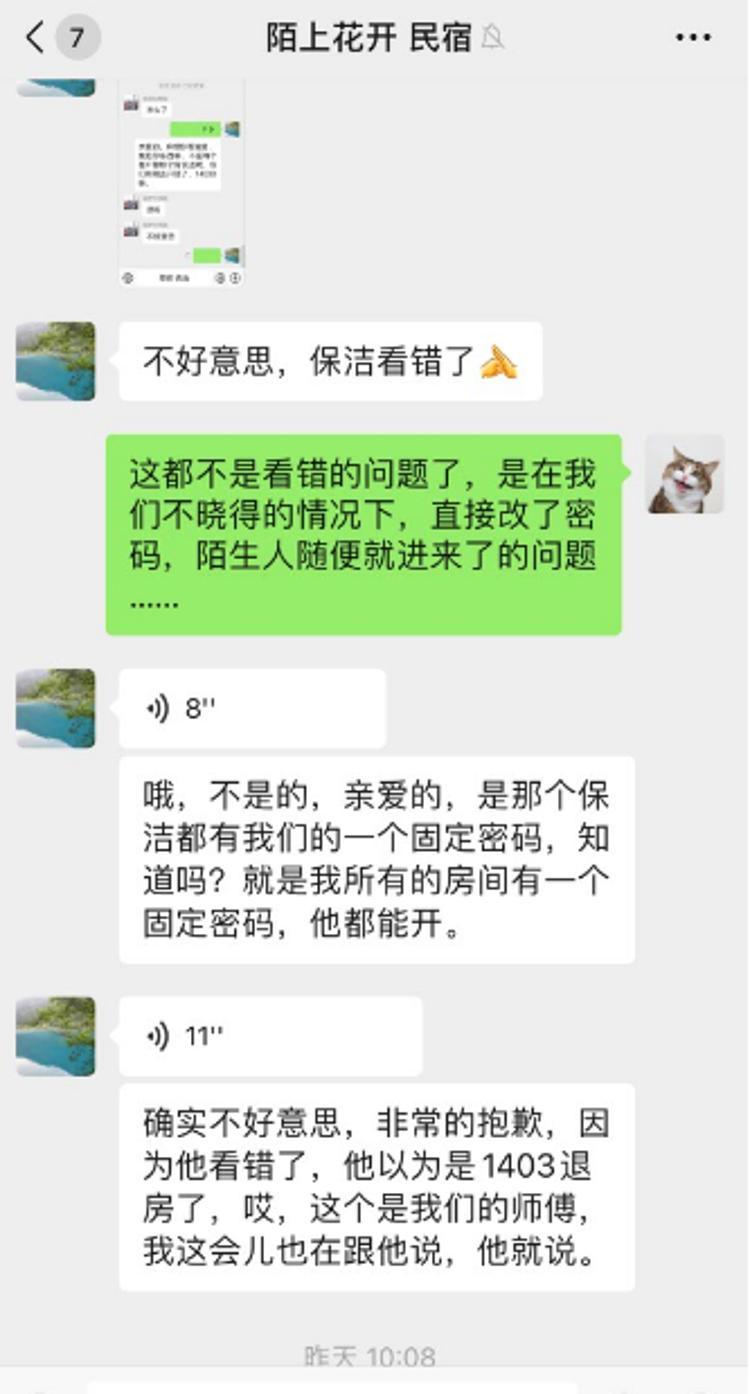Open 陌上花开 avatar beside 不好意思 message
This screenshot has width=750, height=1394.
point(56,361)
